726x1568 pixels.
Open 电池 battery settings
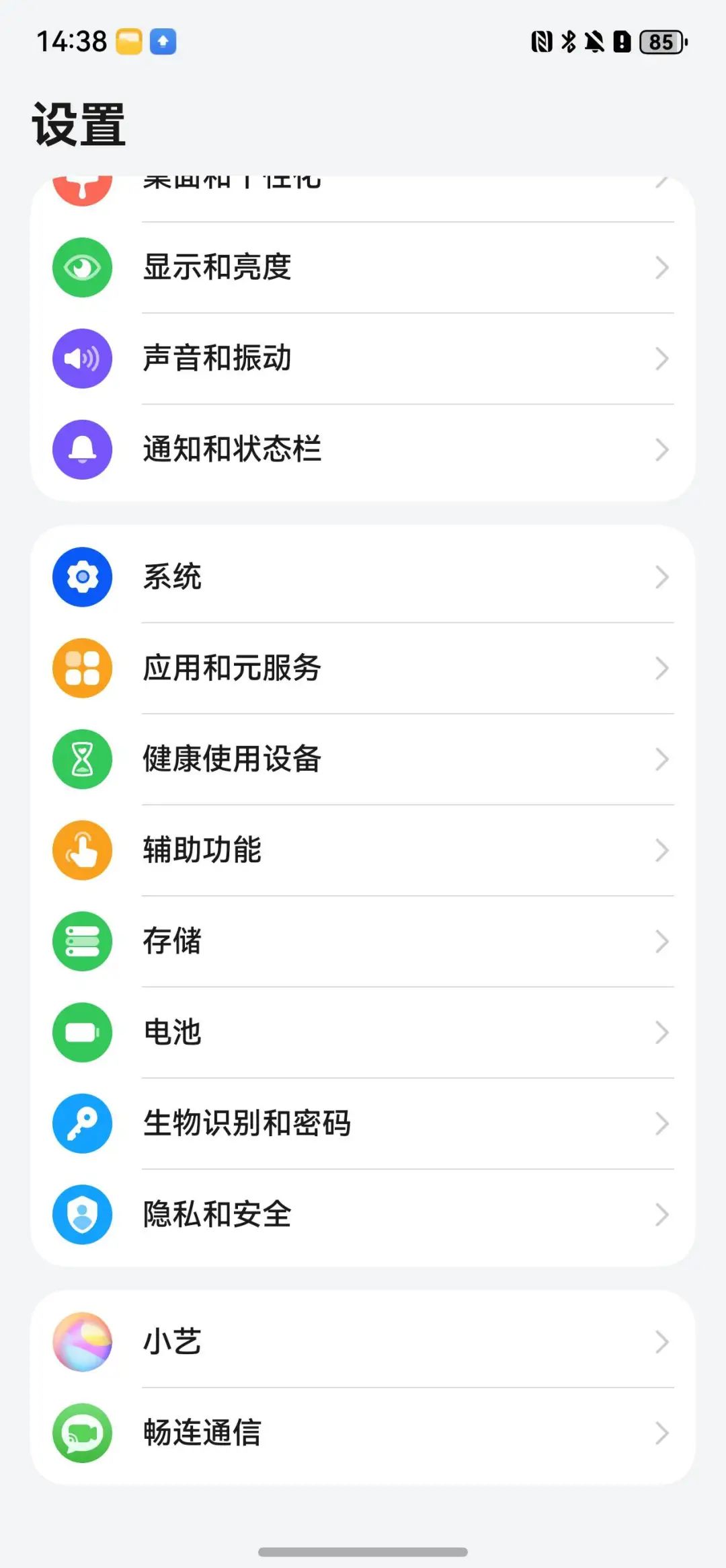pyautogui.click(x=363, y=1032)
